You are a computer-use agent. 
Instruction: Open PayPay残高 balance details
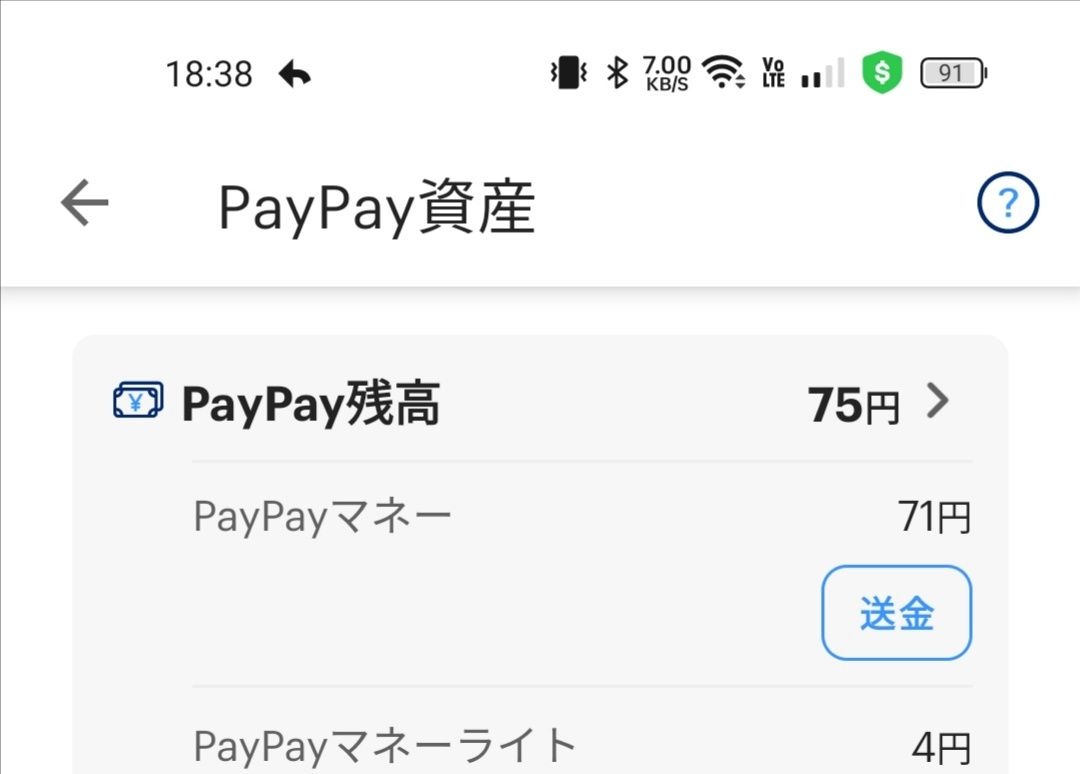coord(936,402)
